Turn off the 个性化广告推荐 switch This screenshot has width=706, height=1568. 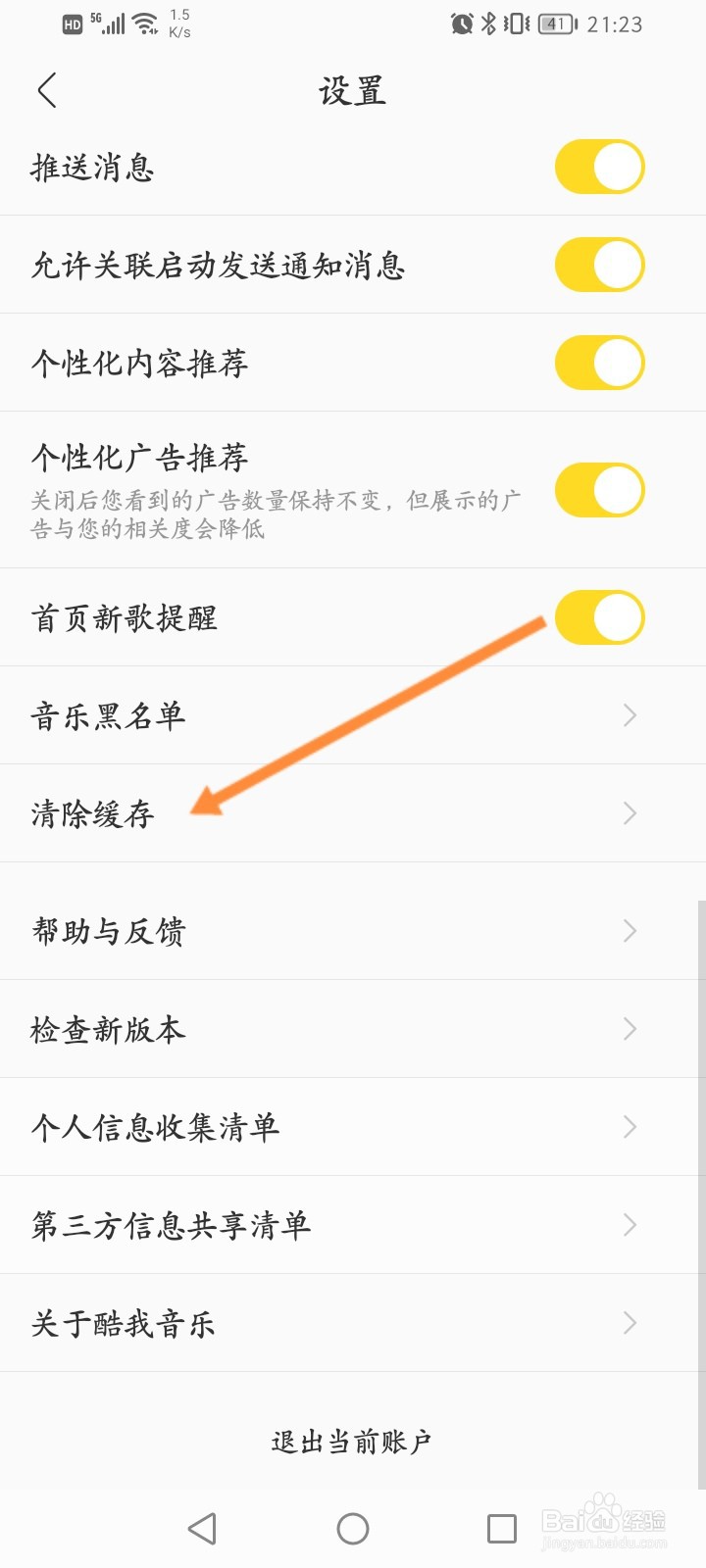[x=599, y=490]
